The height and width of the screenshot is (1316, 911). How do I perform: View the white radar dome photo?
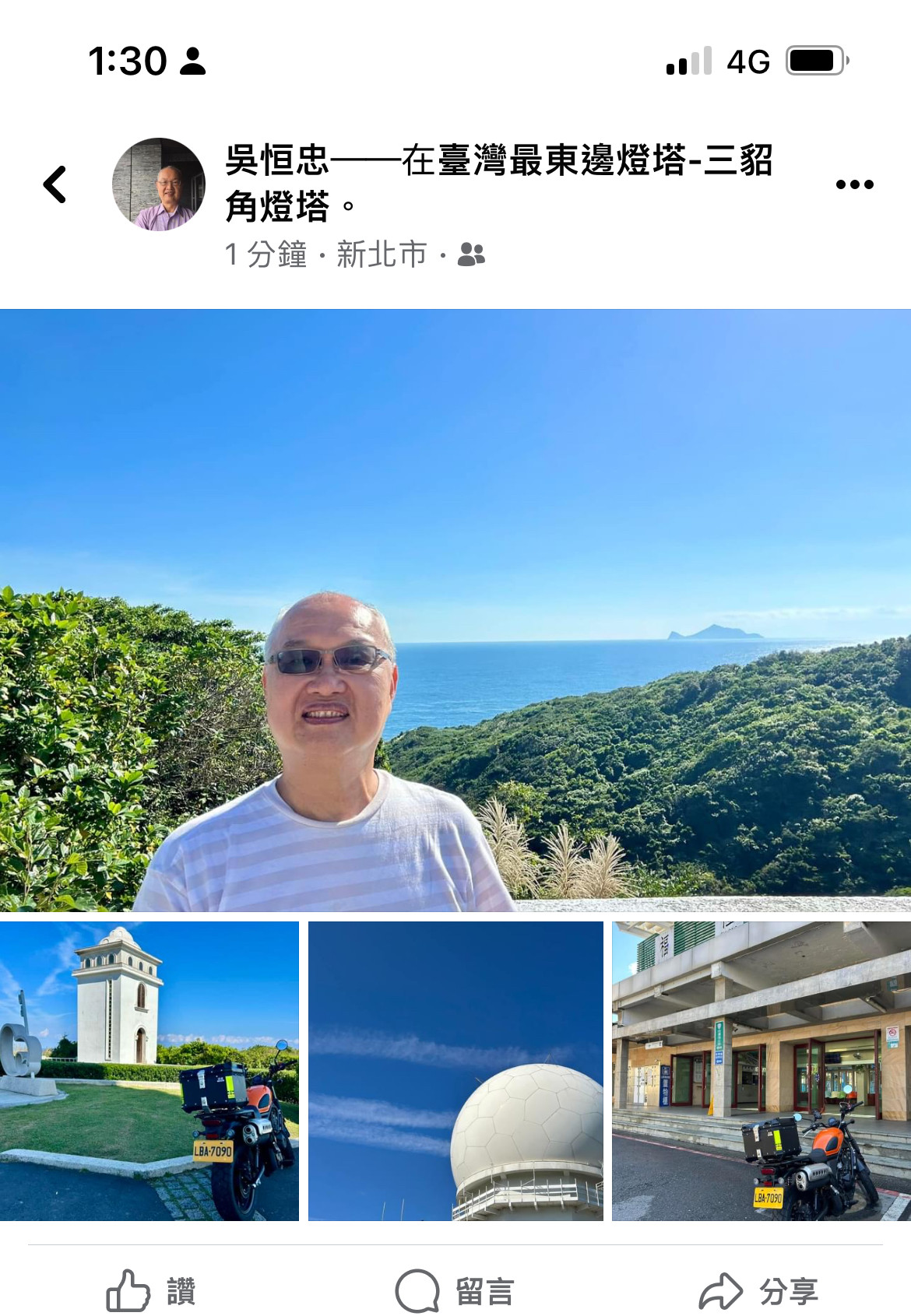point(455,1071)
